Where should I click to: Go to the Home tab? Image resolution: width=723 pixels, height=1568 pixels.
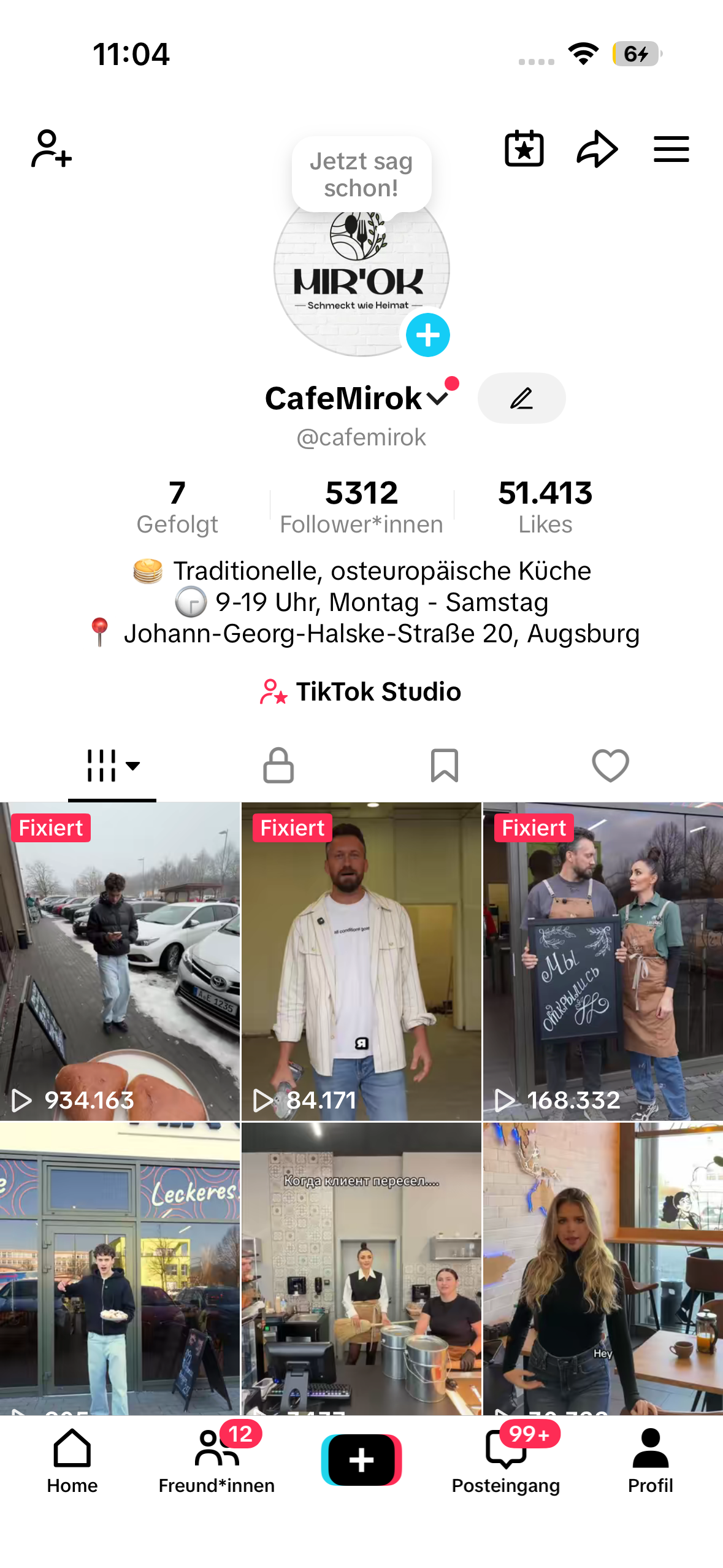point(72,1461)
